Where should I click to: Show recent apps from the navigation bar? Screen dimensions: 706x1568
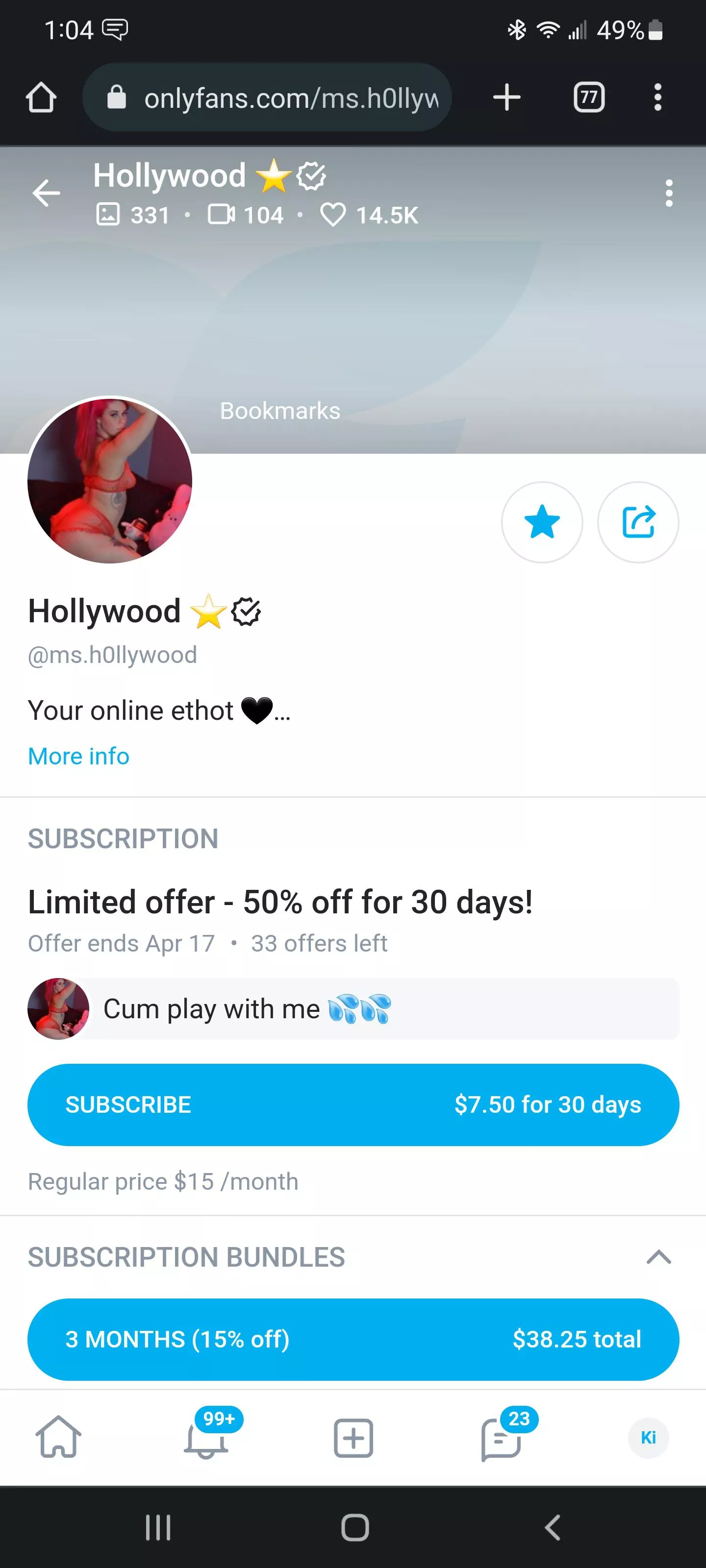point(158,1527)
